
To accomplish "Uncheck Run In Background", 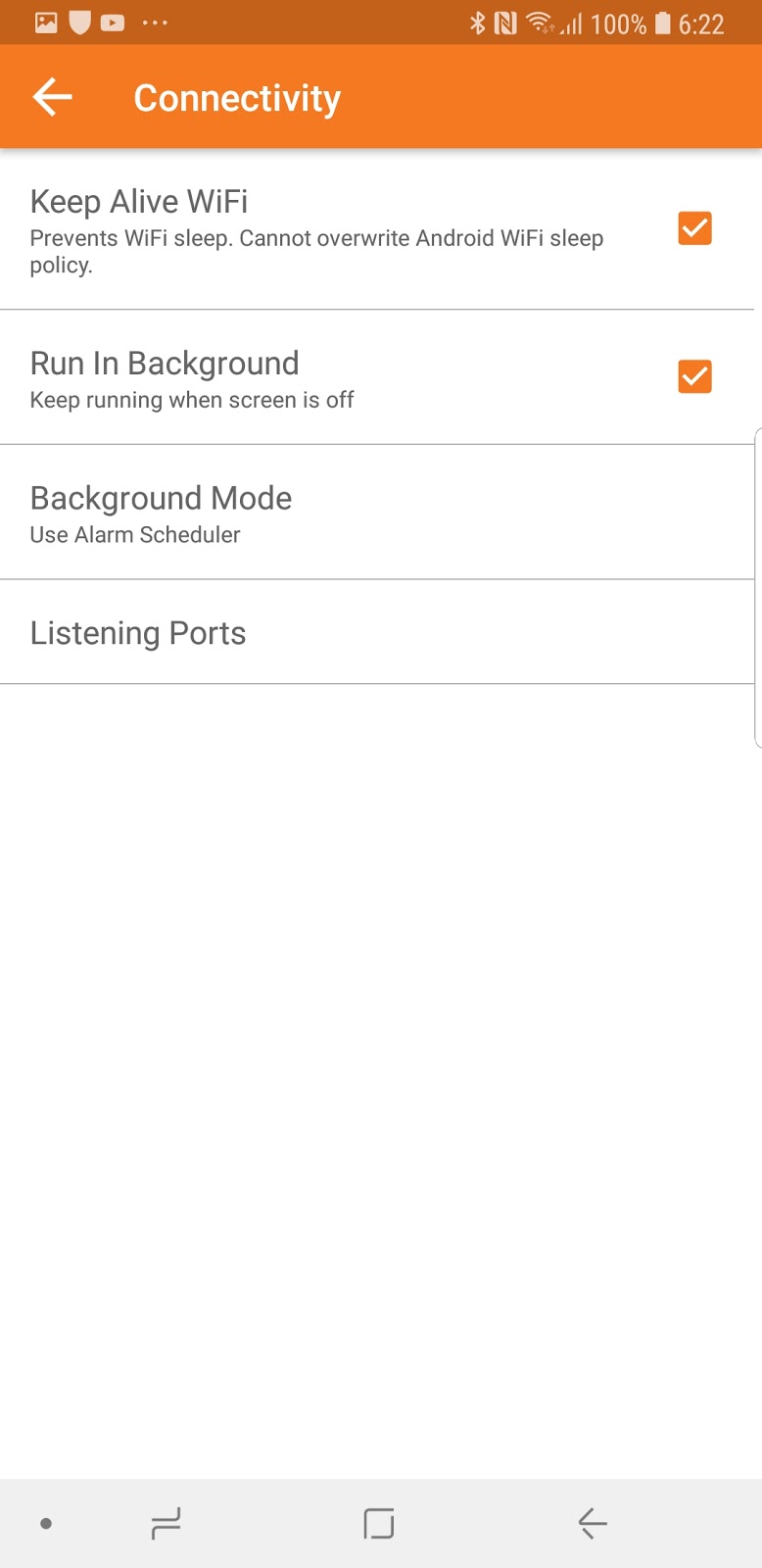I will click(694, 376).
